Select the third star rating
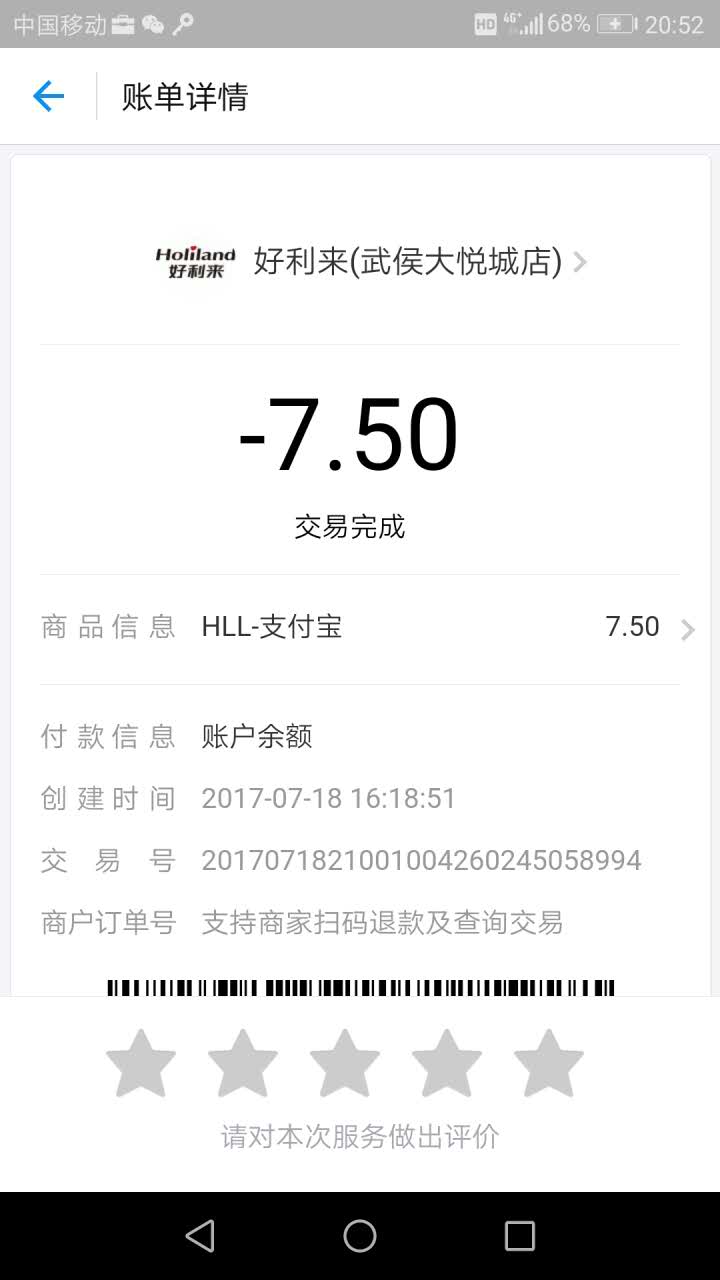 click(345, 1064)
